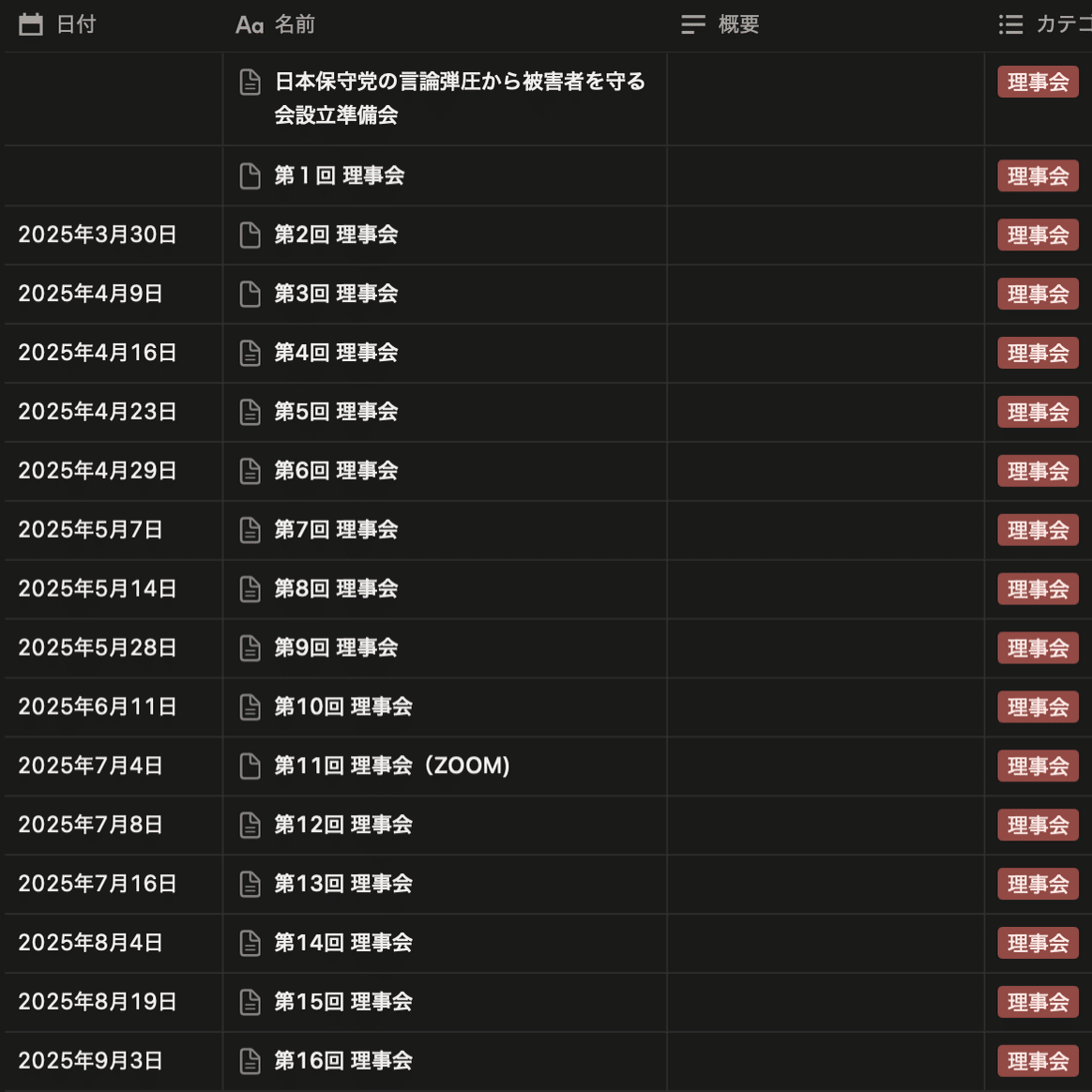Open the 第7回 理事会 page
Viewport: 1092px width, 1092px height.
click(336, 530)
